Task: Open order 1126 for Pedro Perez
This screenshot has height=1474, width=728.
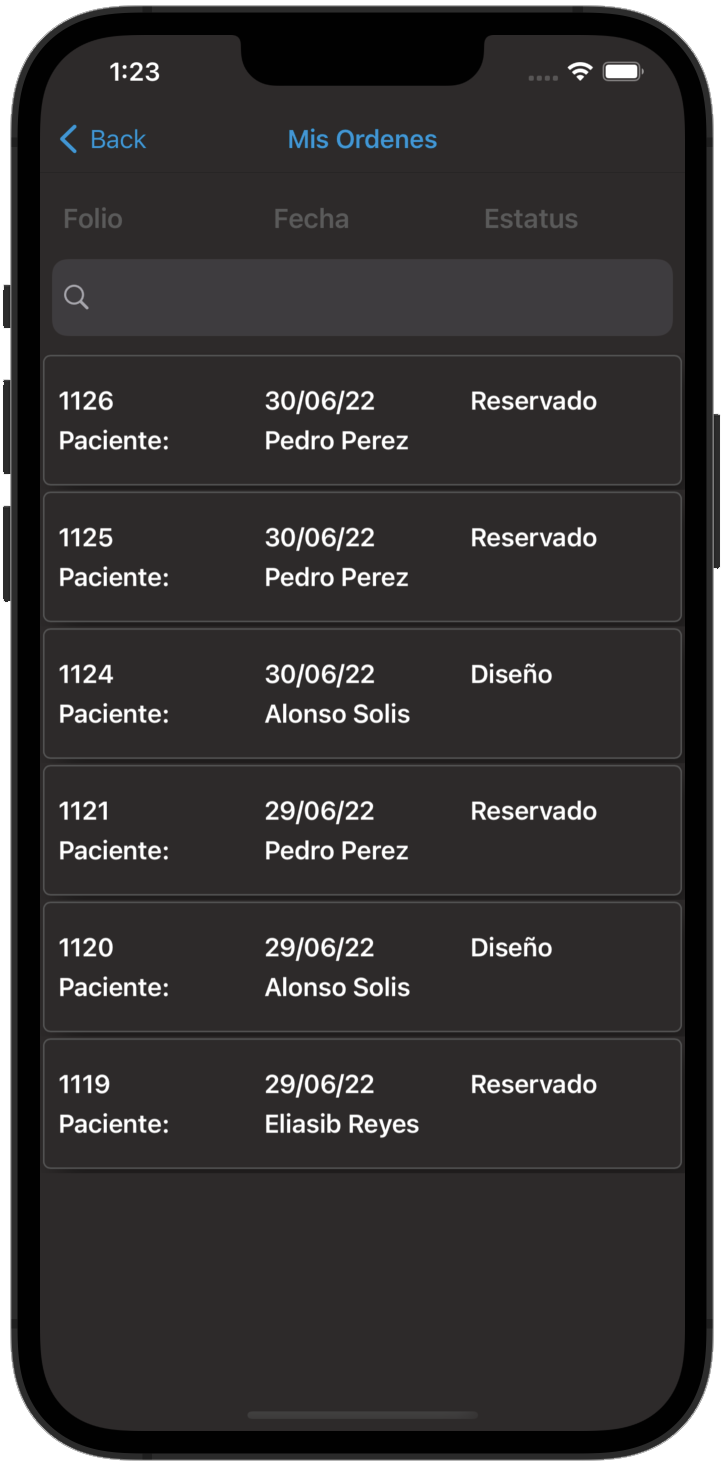Action: (x=362, y=420)
